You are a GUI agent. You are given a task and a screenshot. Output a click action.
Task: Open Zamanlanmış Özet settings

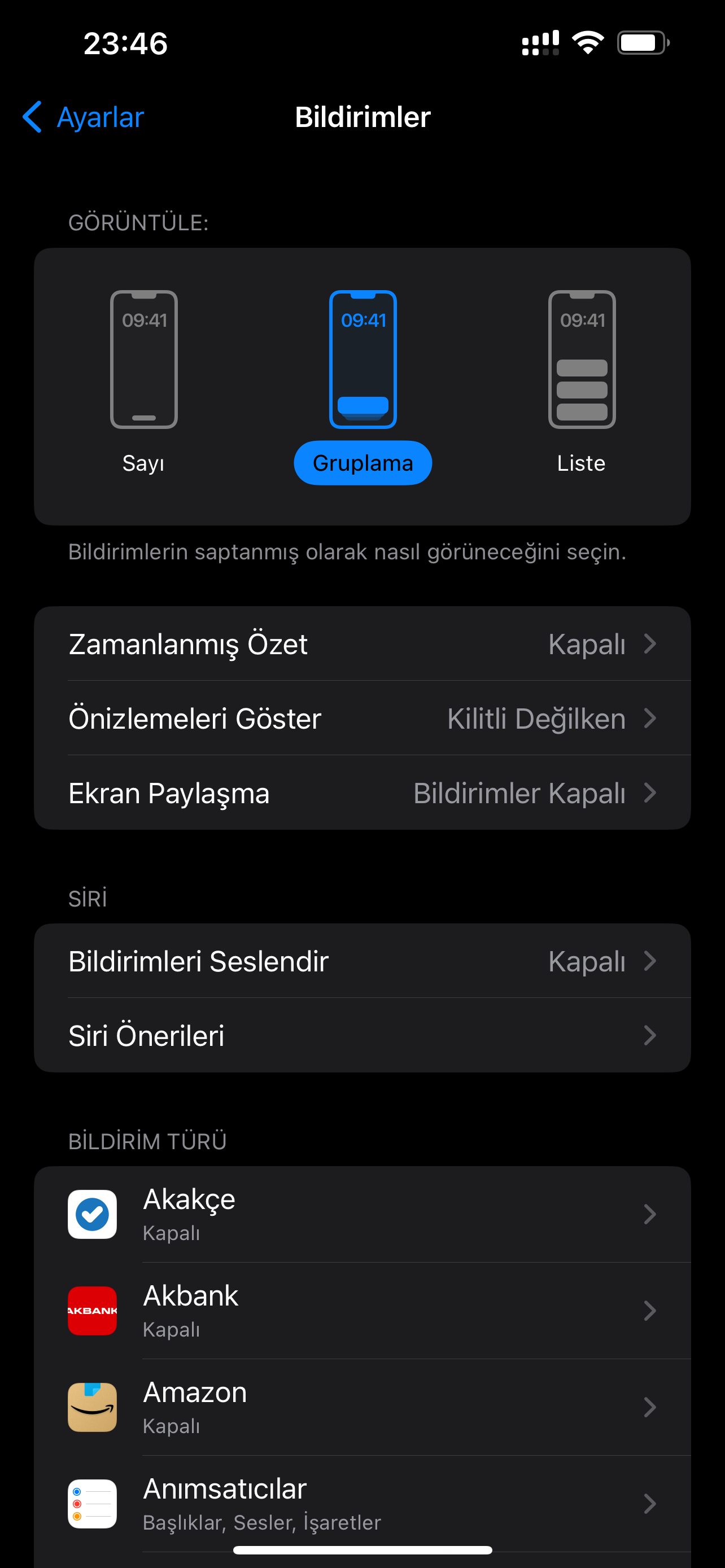pyautogui.click(x=362, y=644)
